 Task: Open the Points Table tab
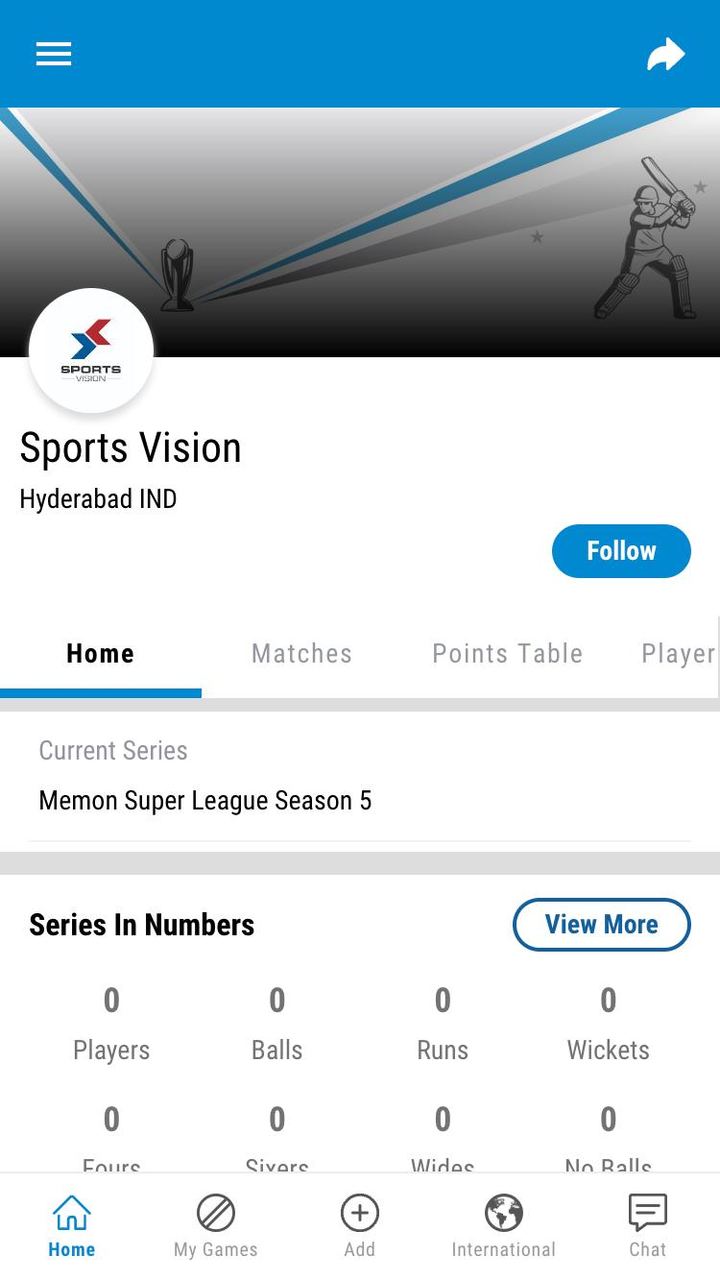click(x=507, y=653)
